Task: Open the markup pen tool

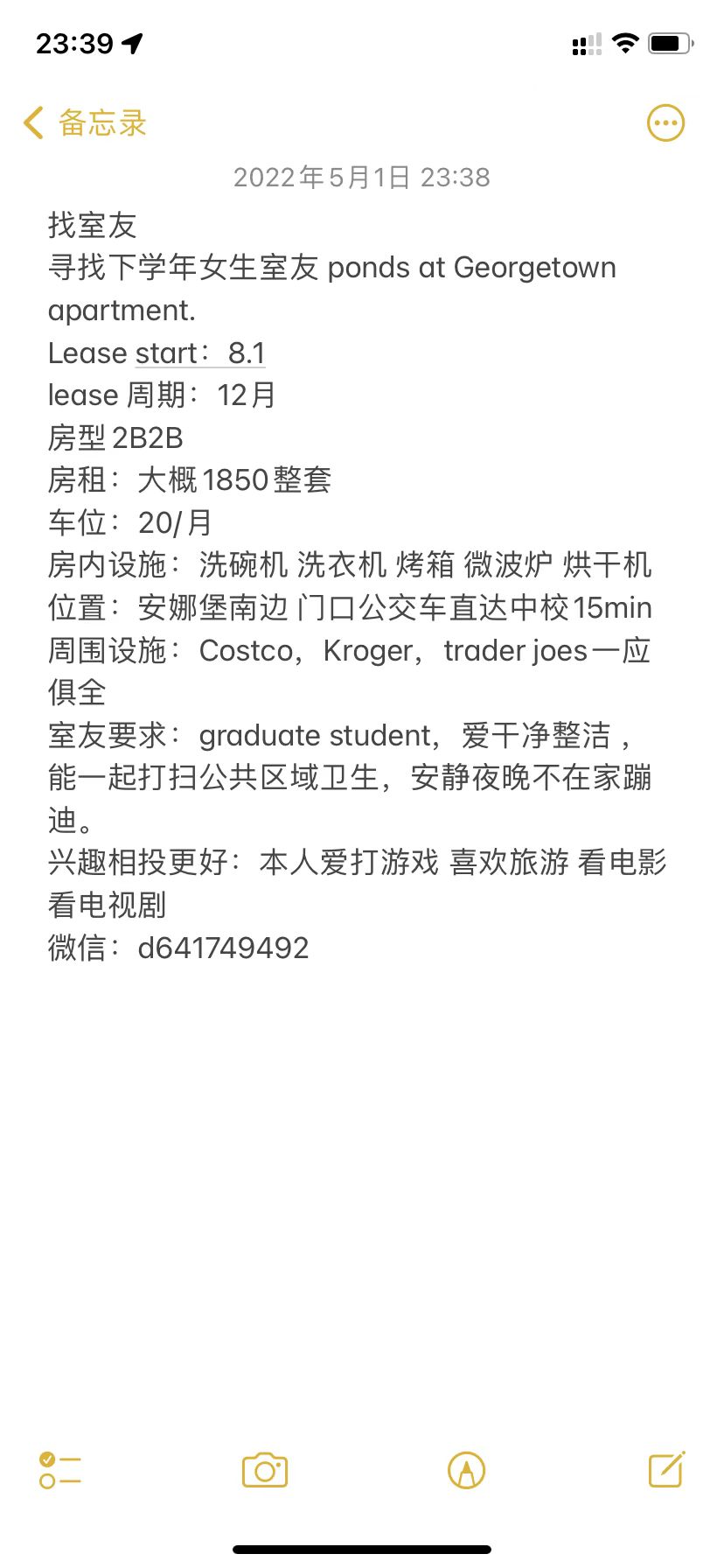Action: click(x=466, y=1471)
